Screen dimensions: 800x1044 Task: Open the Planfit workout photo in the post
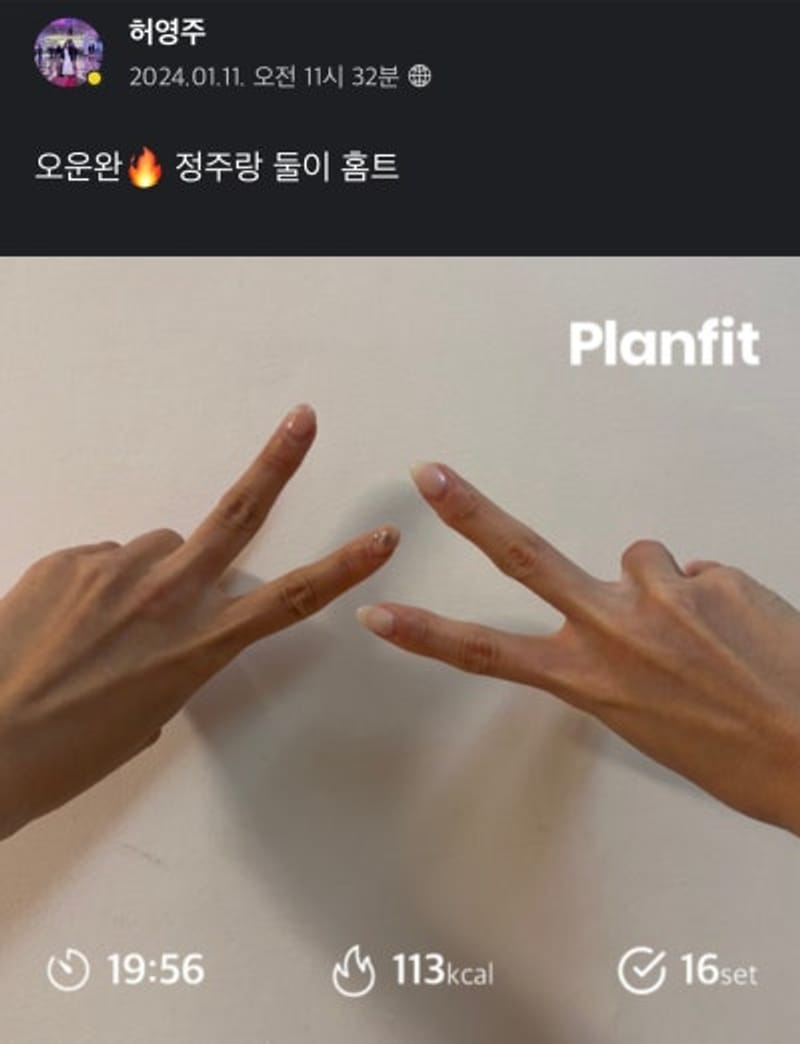click(x=400, y=650)
